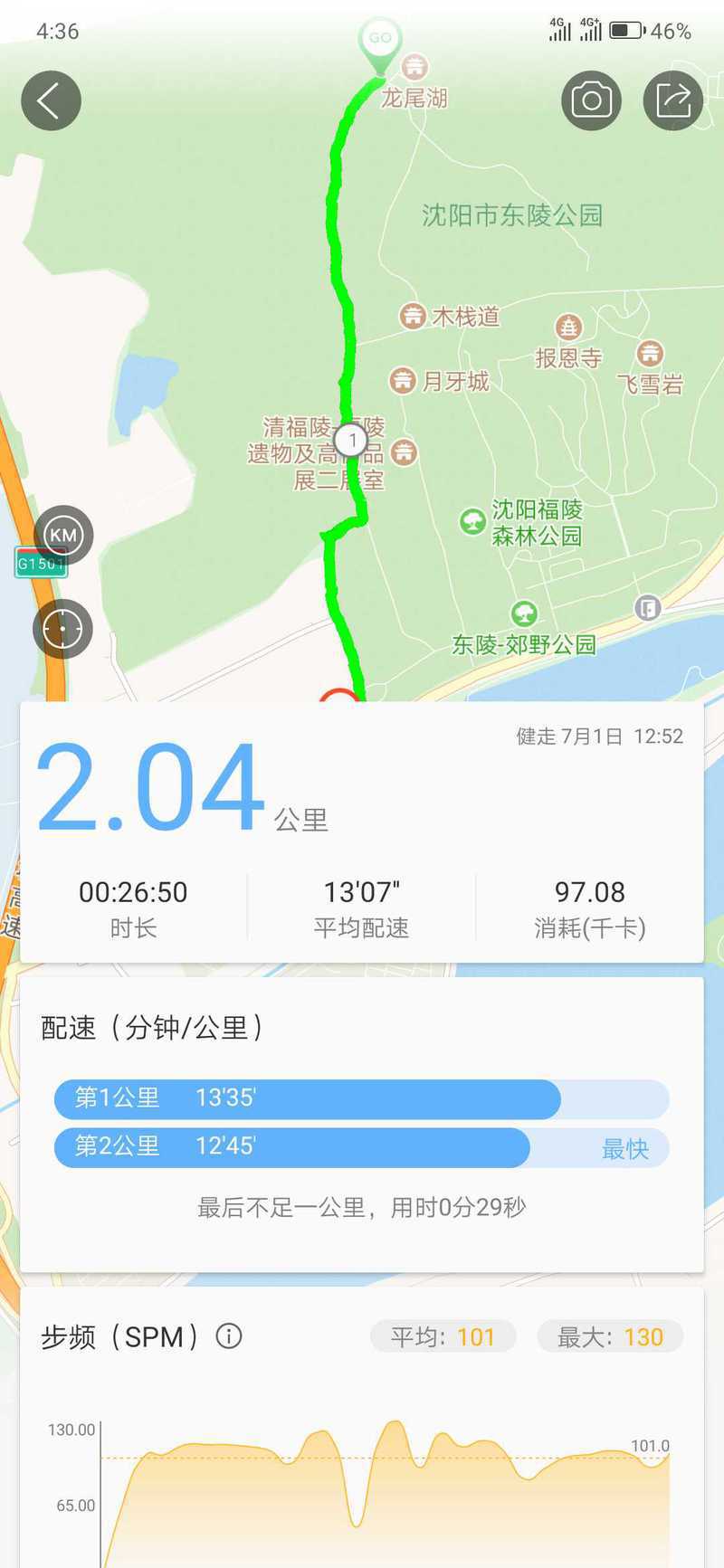The width and height of the screenshot is (724, 1568).
Task: Go back using the arrow button
Action: [x=52, y=100]
